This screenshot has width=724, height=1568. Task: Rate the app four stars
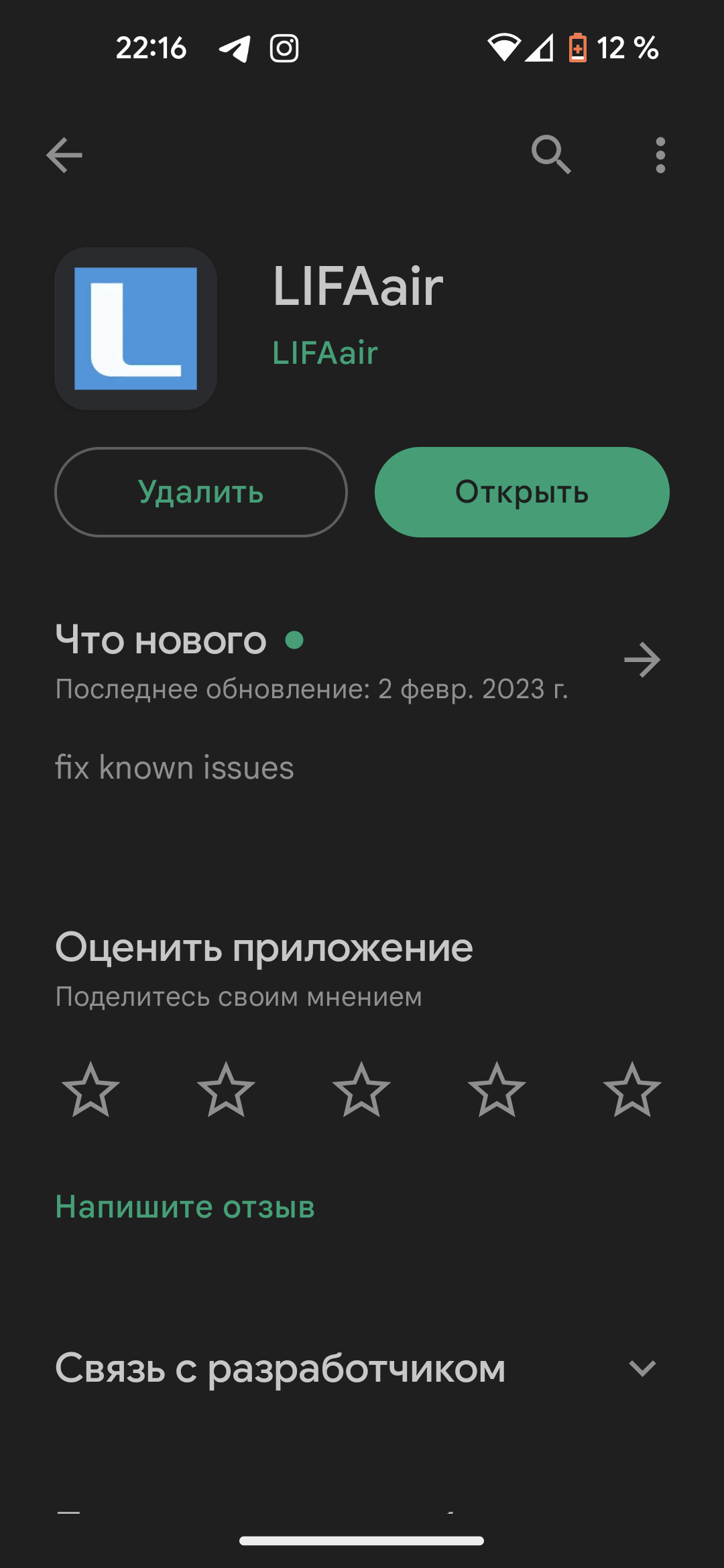[x=497, y=1090]
